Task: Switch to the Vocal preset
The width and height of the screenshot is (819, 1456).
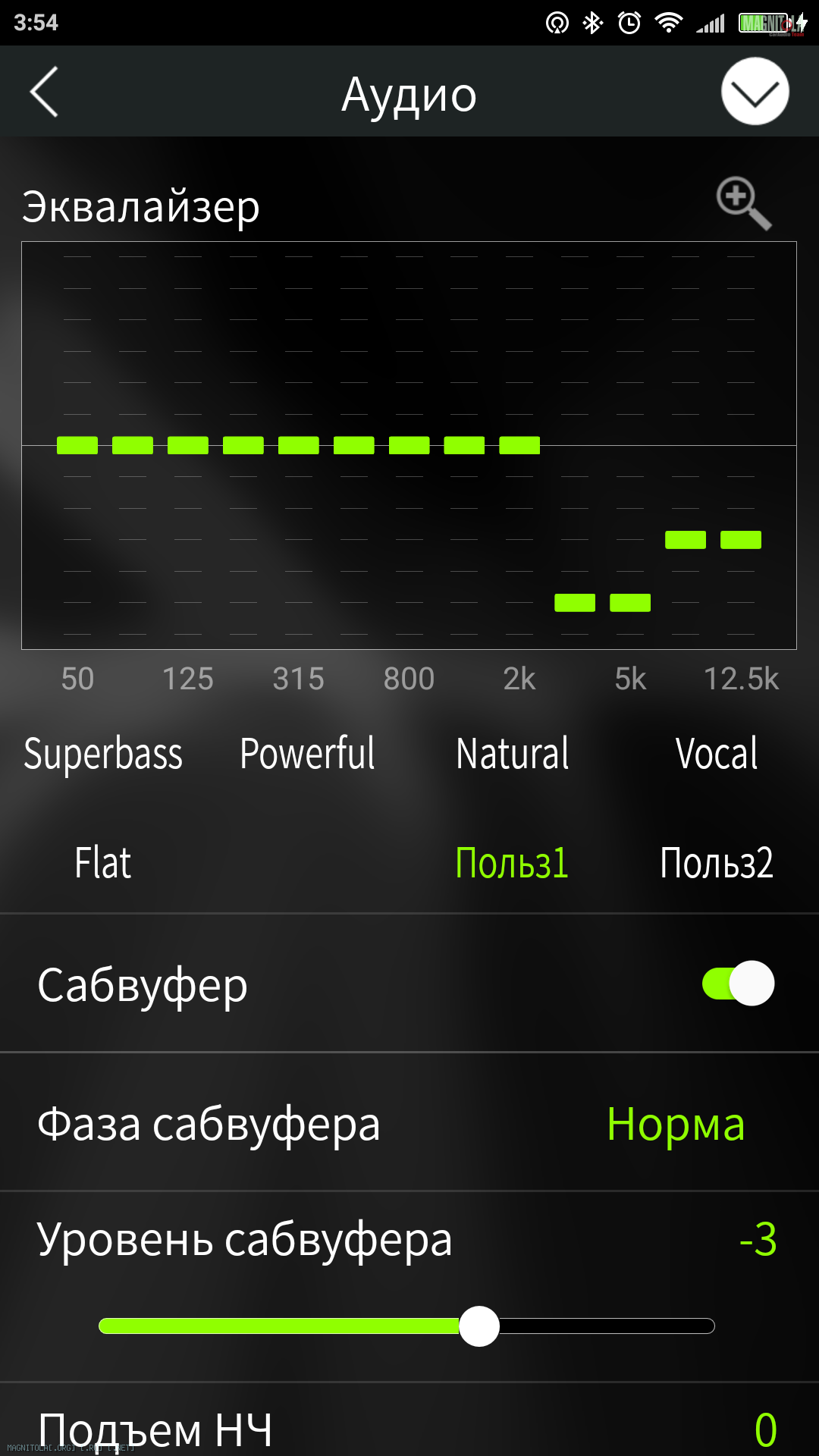Action: click(x=717, y=754)
